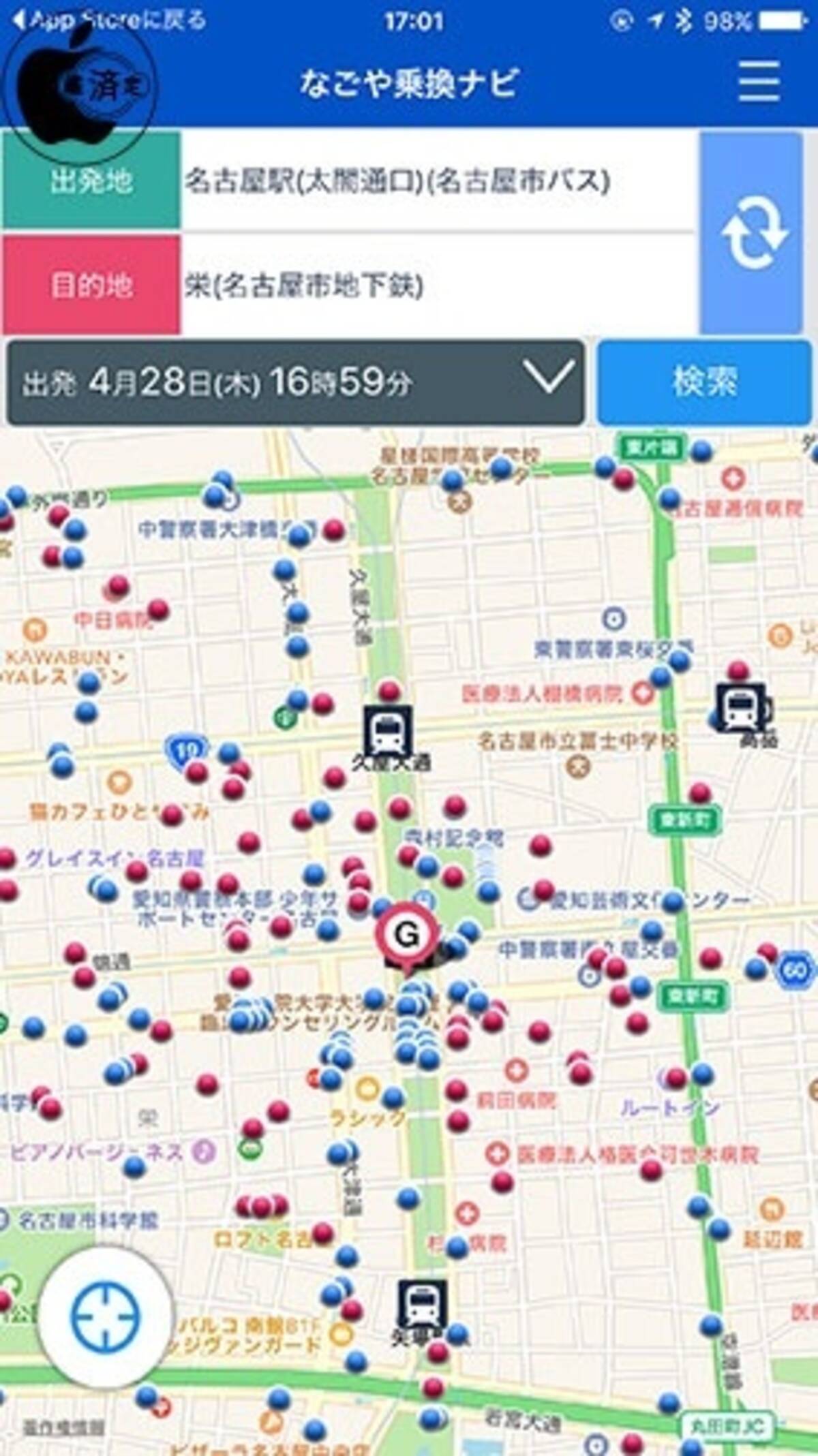Swap departure and destination
Screen dimensions: 818x1456
tap(753, 233)
